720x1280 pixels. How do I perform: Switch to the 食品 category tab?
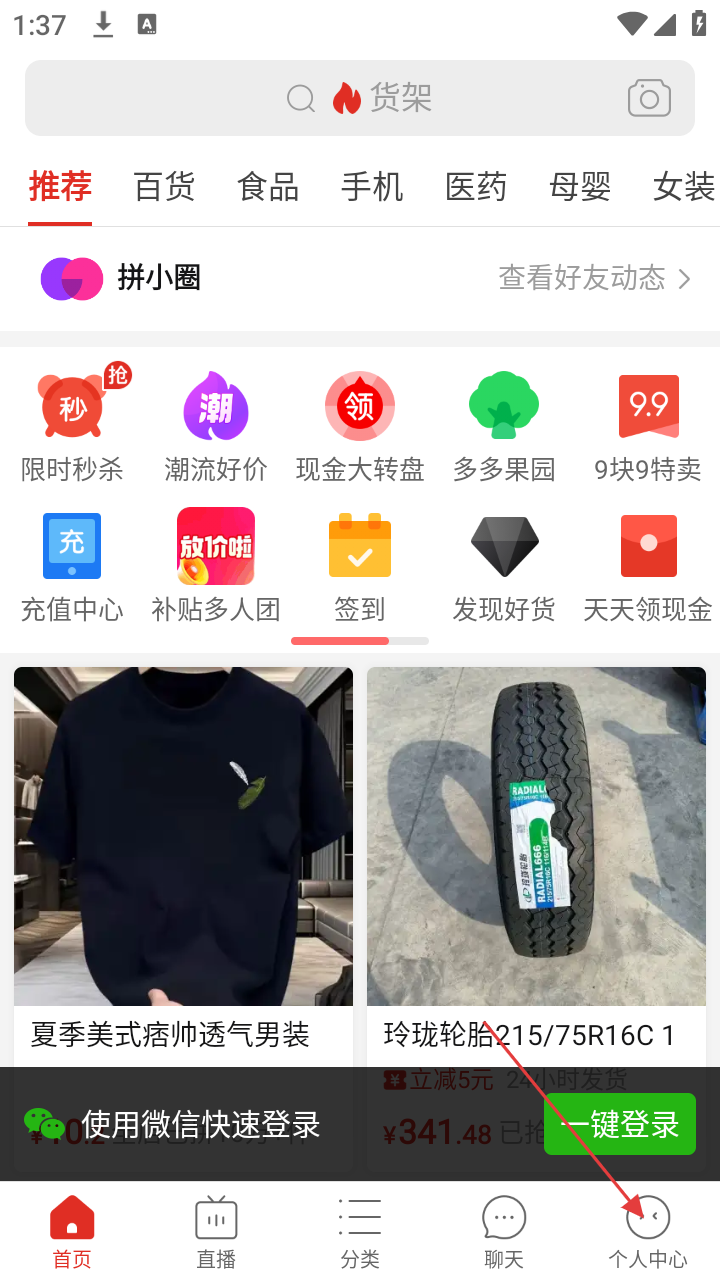pyautogui.click(x=268, y=187)
